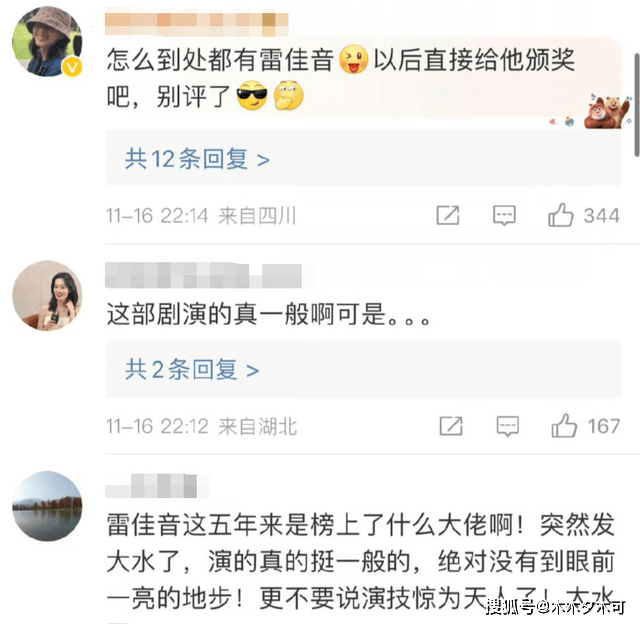Like the comment from 四川 with 344 likes
Image resolution: width=640 pixels, height=624 pixels.
tap(561, 215)
